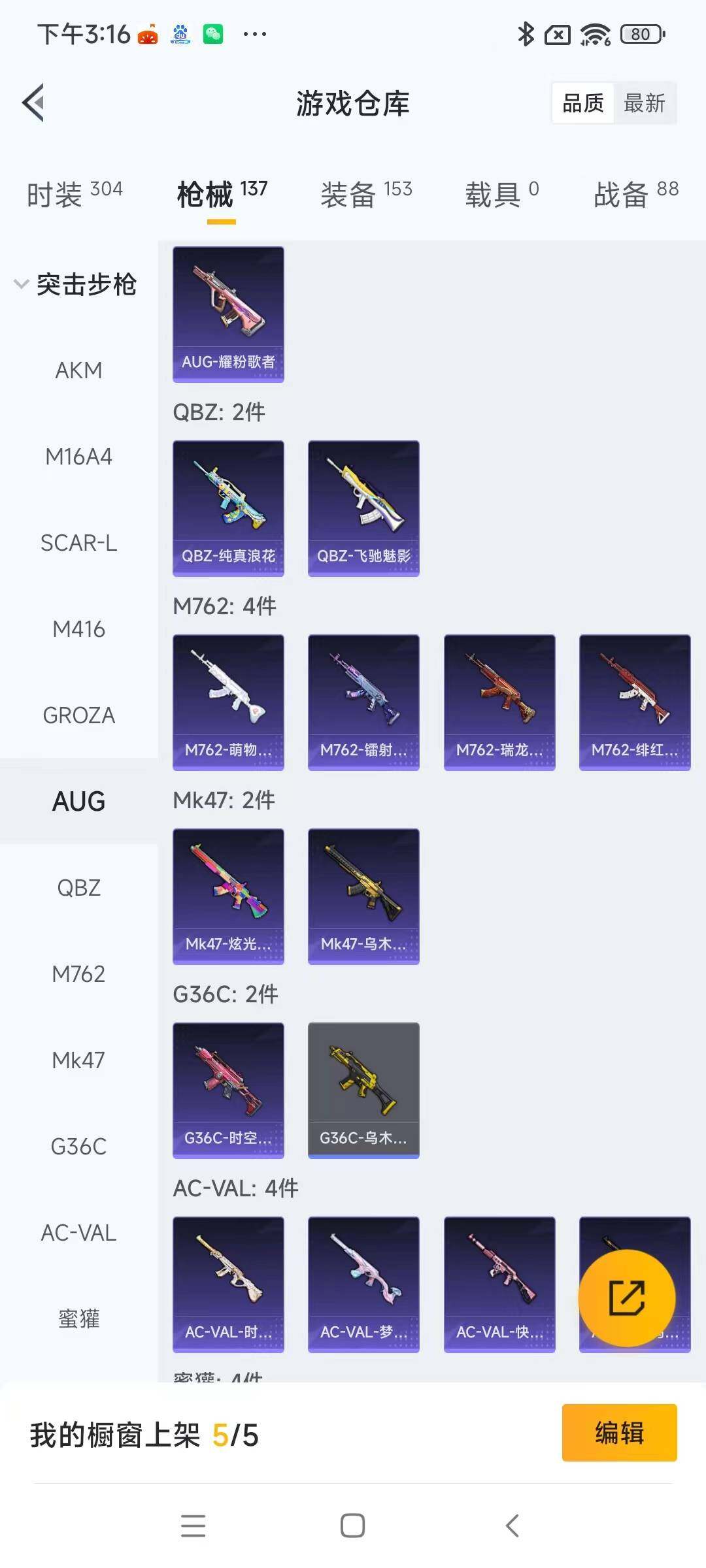
Task: Open the G36C-乌木 skin card
Action: [x=363, y=1090]
